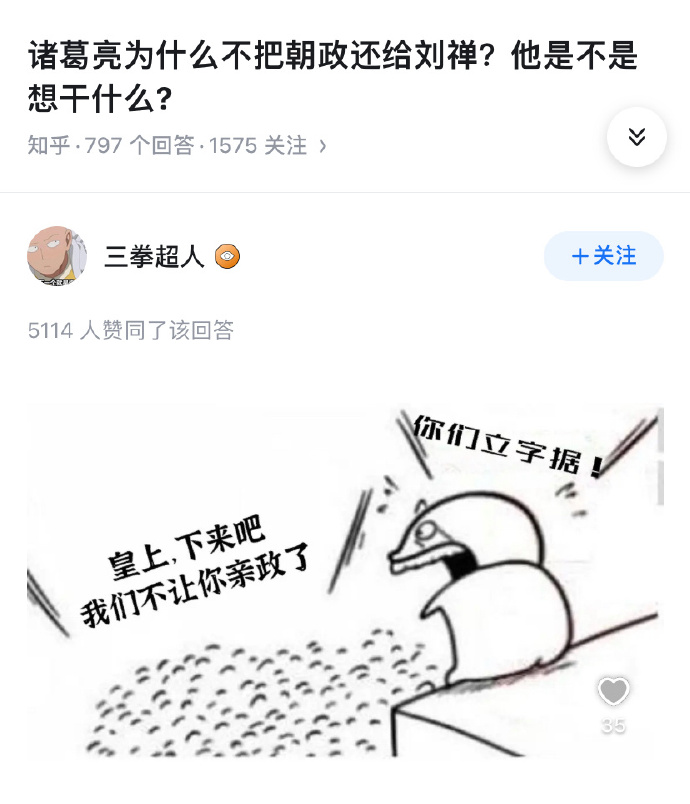The image size is (690, 804).
Task: Expand the question with the double-chevron button
Action: 636,137
